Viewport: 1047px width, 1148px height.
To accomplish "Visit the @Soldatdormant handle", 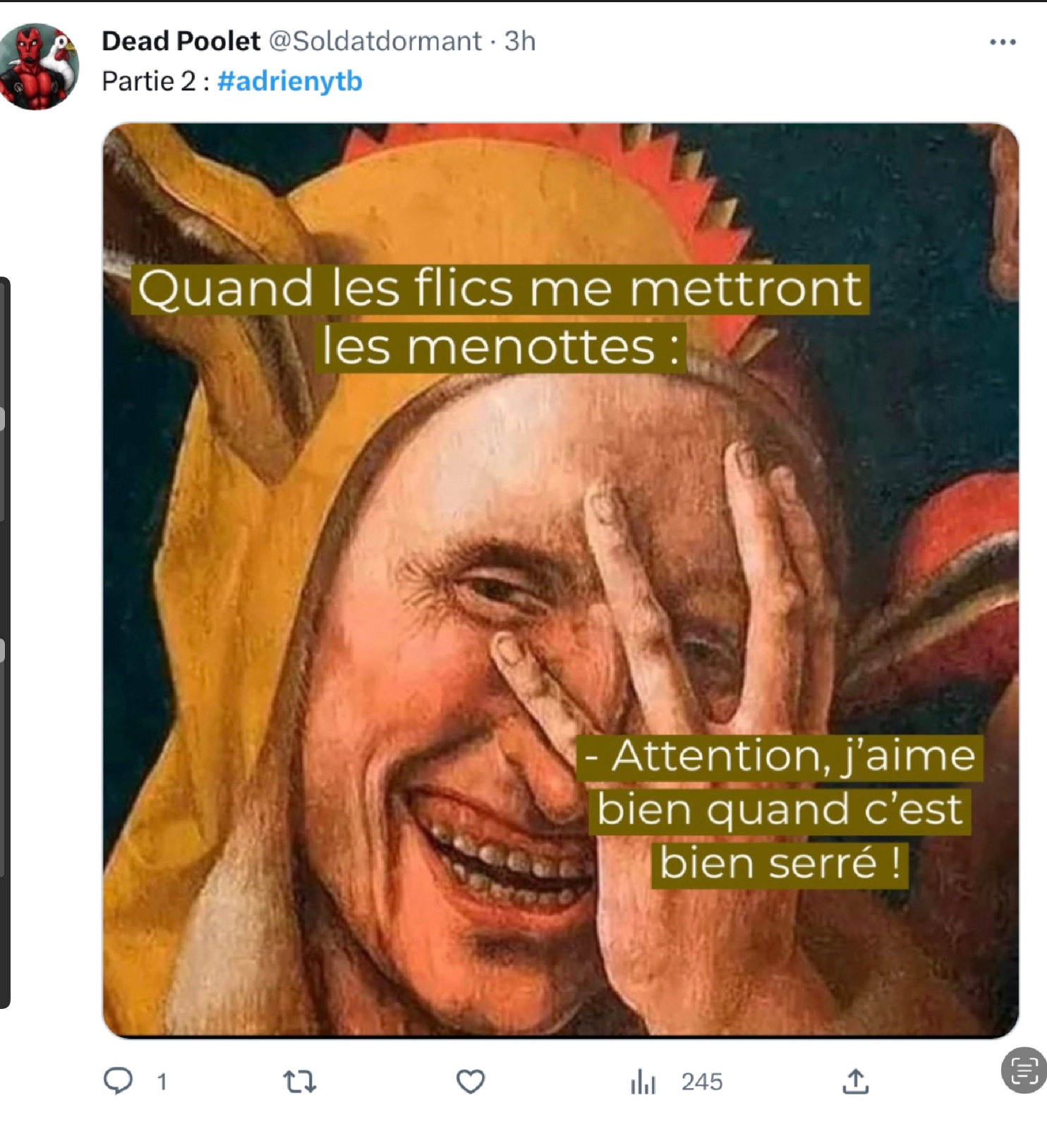I will (x=375, y=41).
